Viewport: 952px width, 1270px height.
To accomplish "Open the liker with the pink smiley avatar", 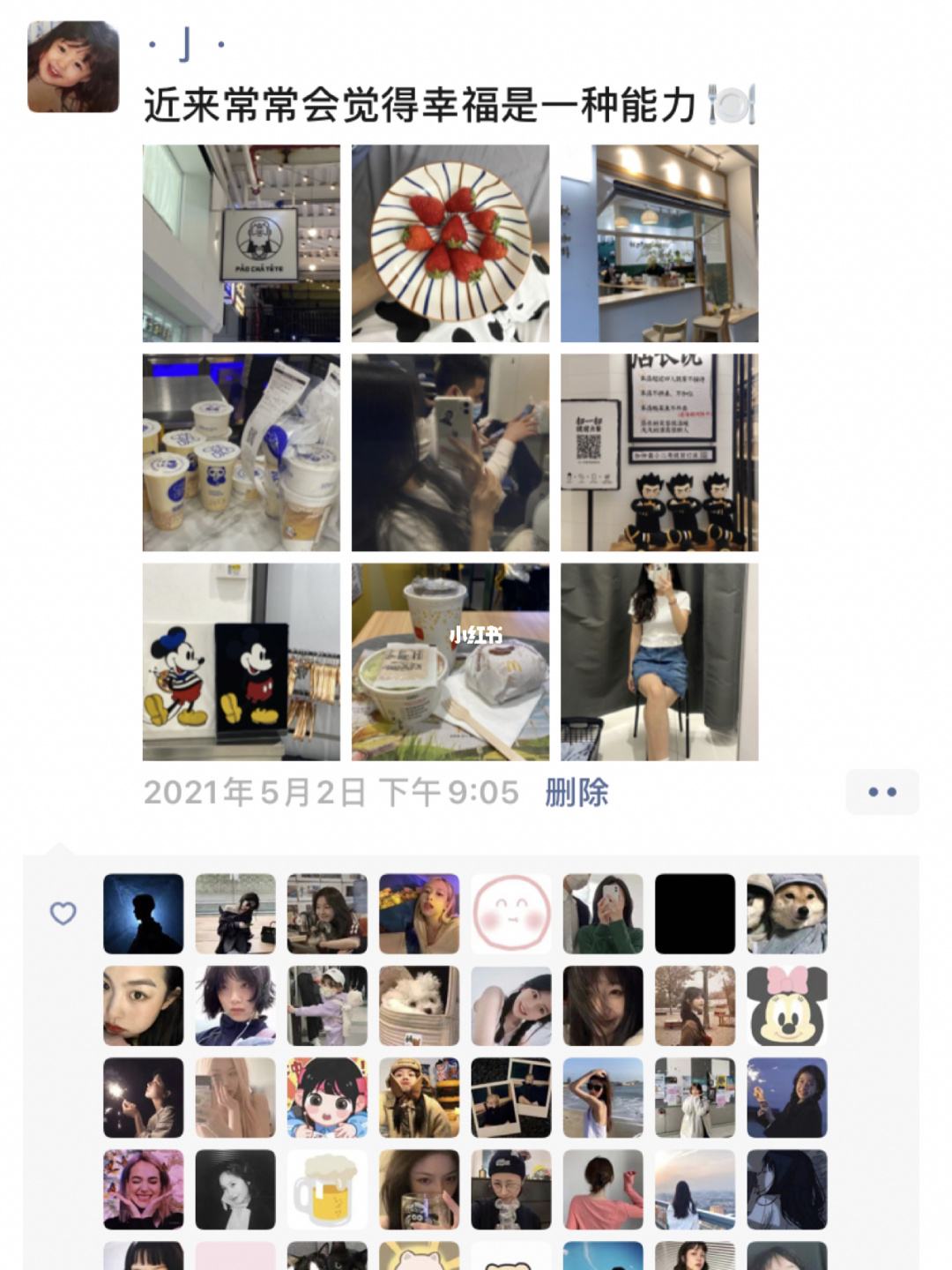I will [x=511, y=914].
